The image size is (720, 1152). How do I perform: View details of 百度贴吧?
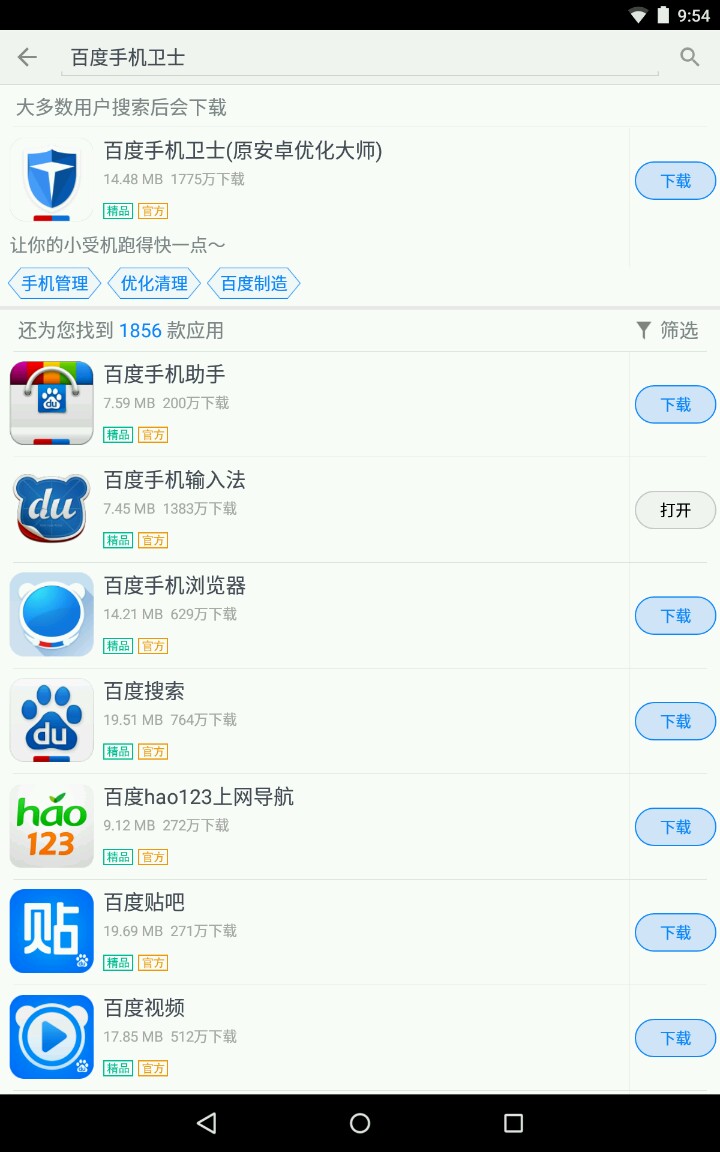tap(300, 930)
